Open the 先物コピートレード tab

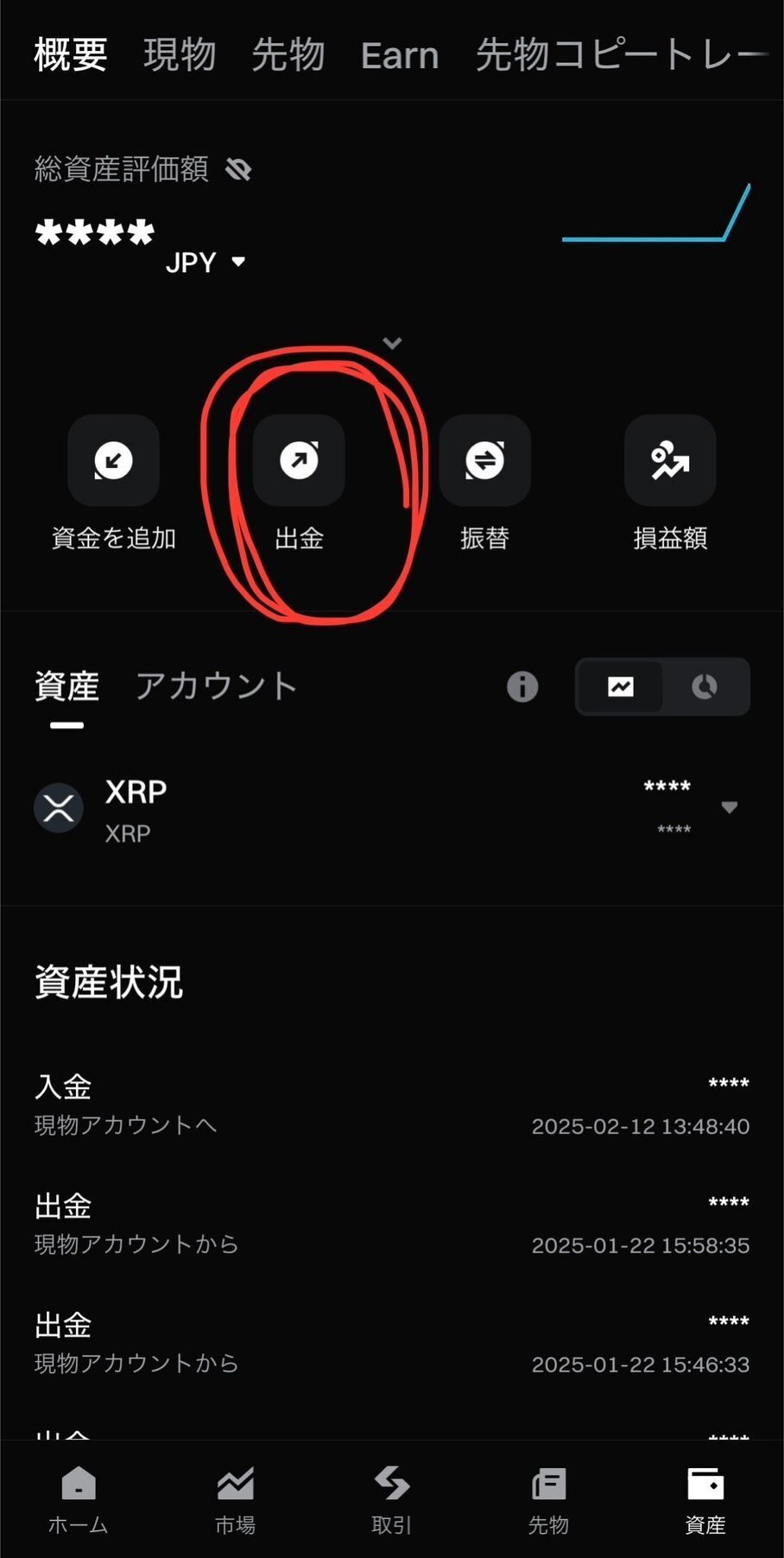pyautogui.click(x=619, y=54)
